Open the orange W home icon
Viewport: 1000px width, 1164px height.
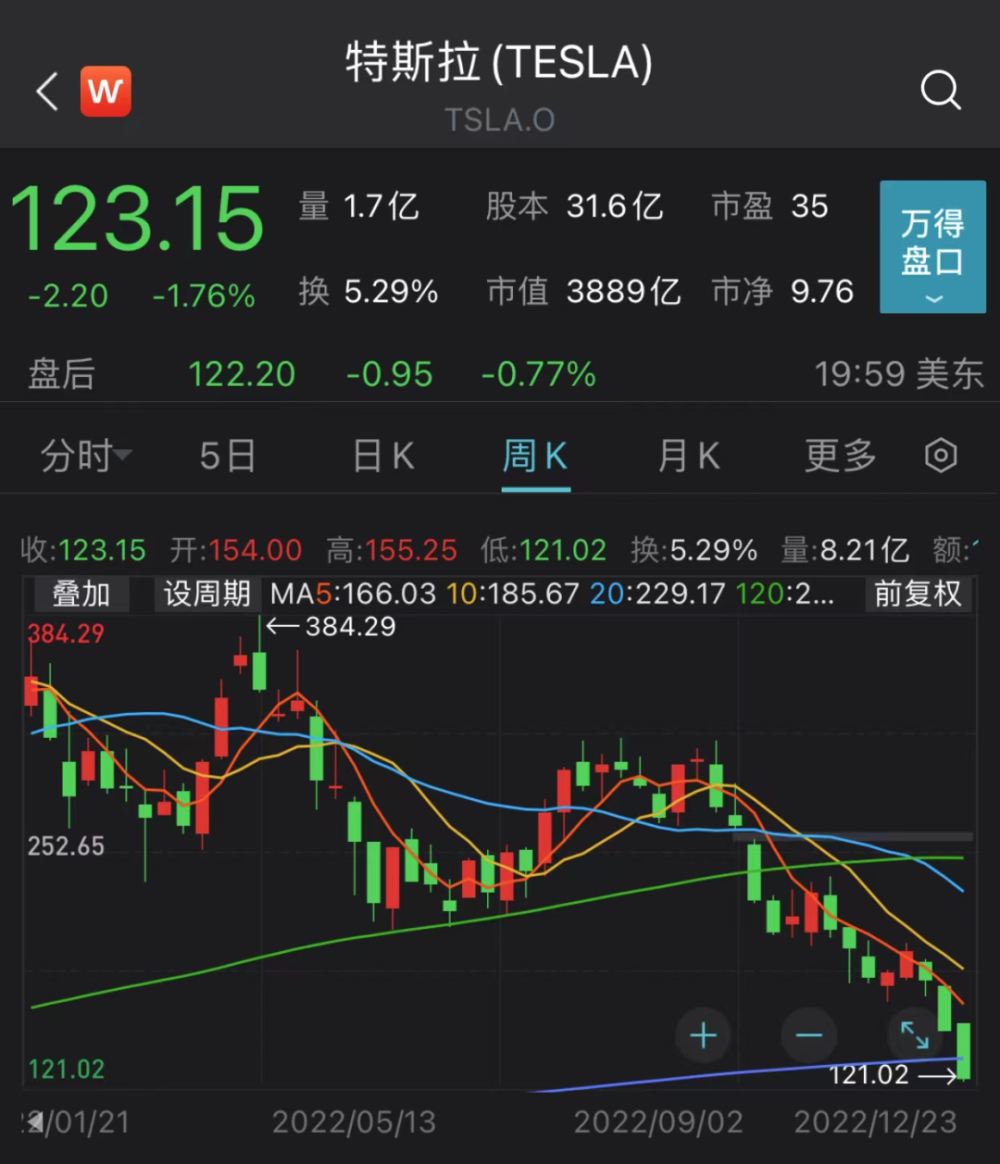coord(105,92)
